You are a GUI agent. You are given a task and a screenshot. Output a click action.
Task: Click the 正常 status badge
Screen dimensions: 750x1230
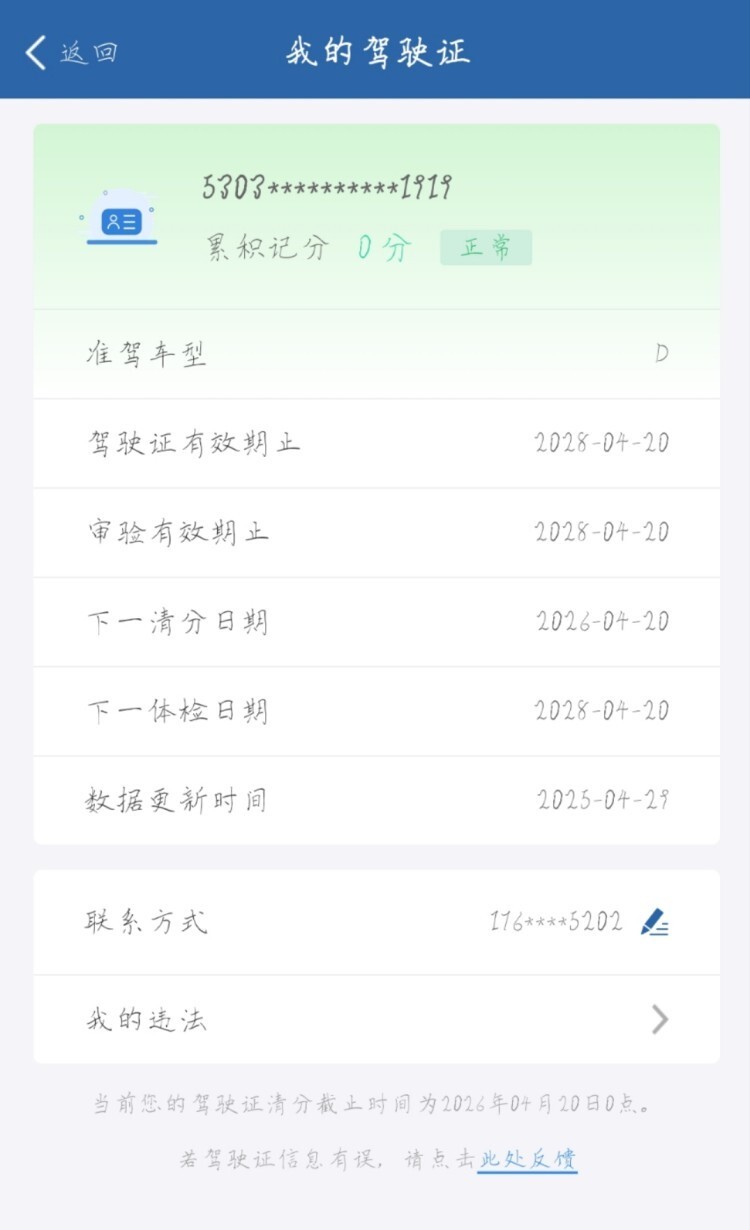click(x=486, y=247)
